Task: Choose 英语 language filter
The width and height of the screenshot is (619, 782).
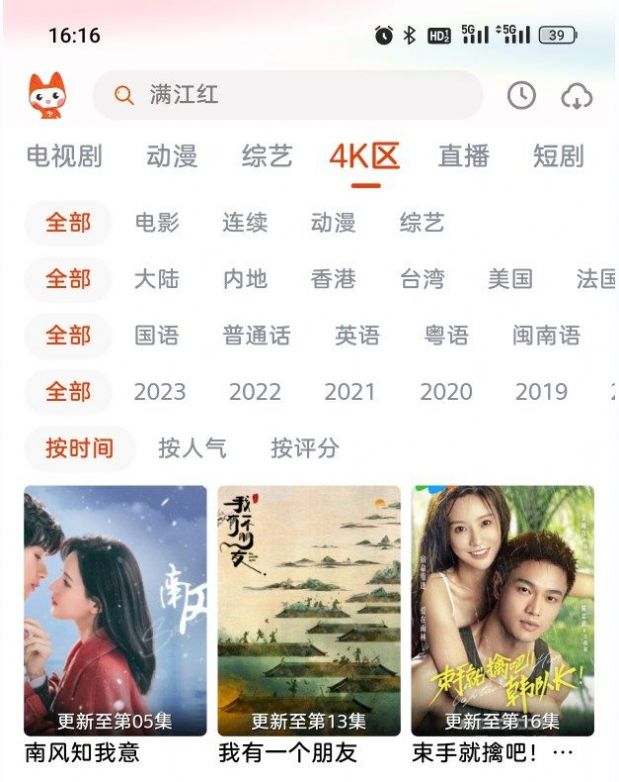Action: tap(357, 335)
